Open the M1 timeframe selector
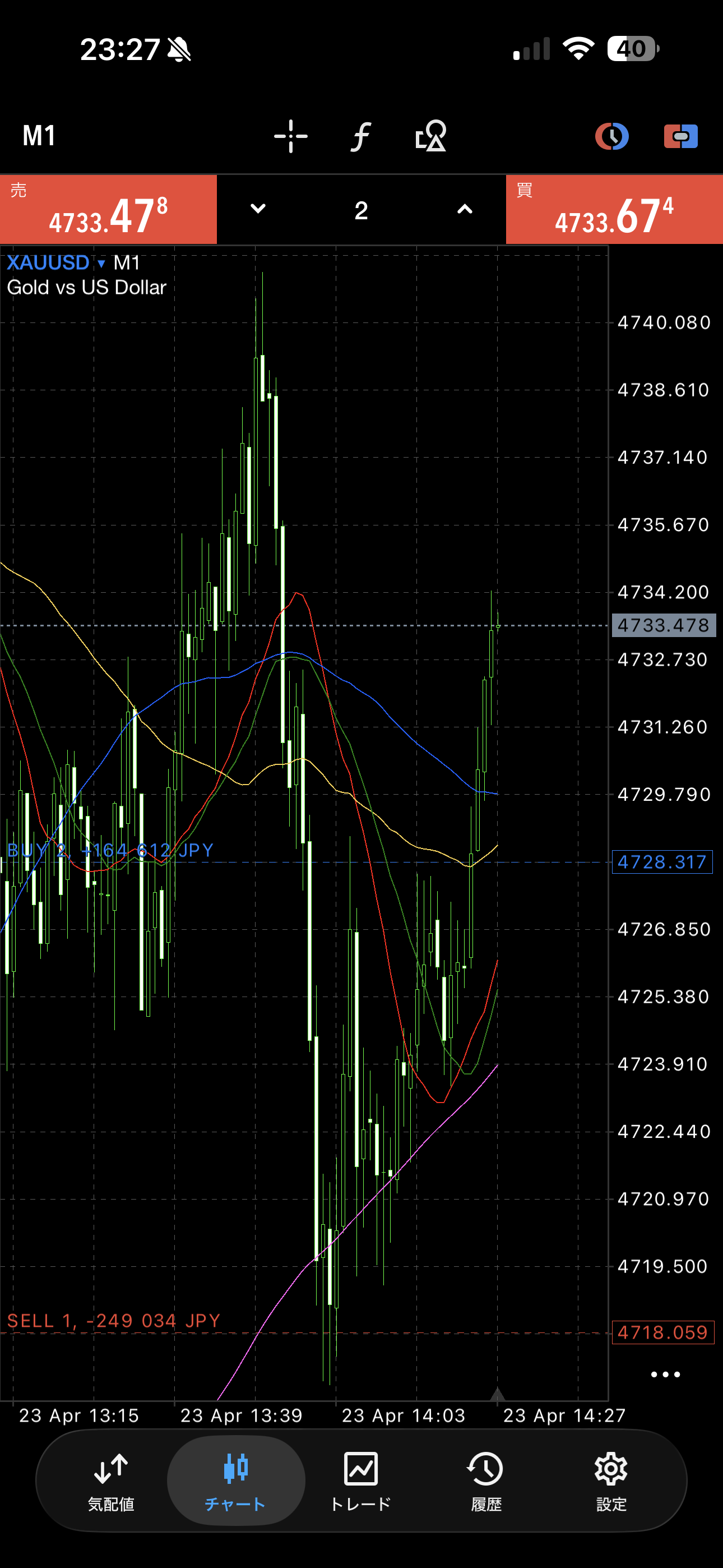 tap(39, 135)
